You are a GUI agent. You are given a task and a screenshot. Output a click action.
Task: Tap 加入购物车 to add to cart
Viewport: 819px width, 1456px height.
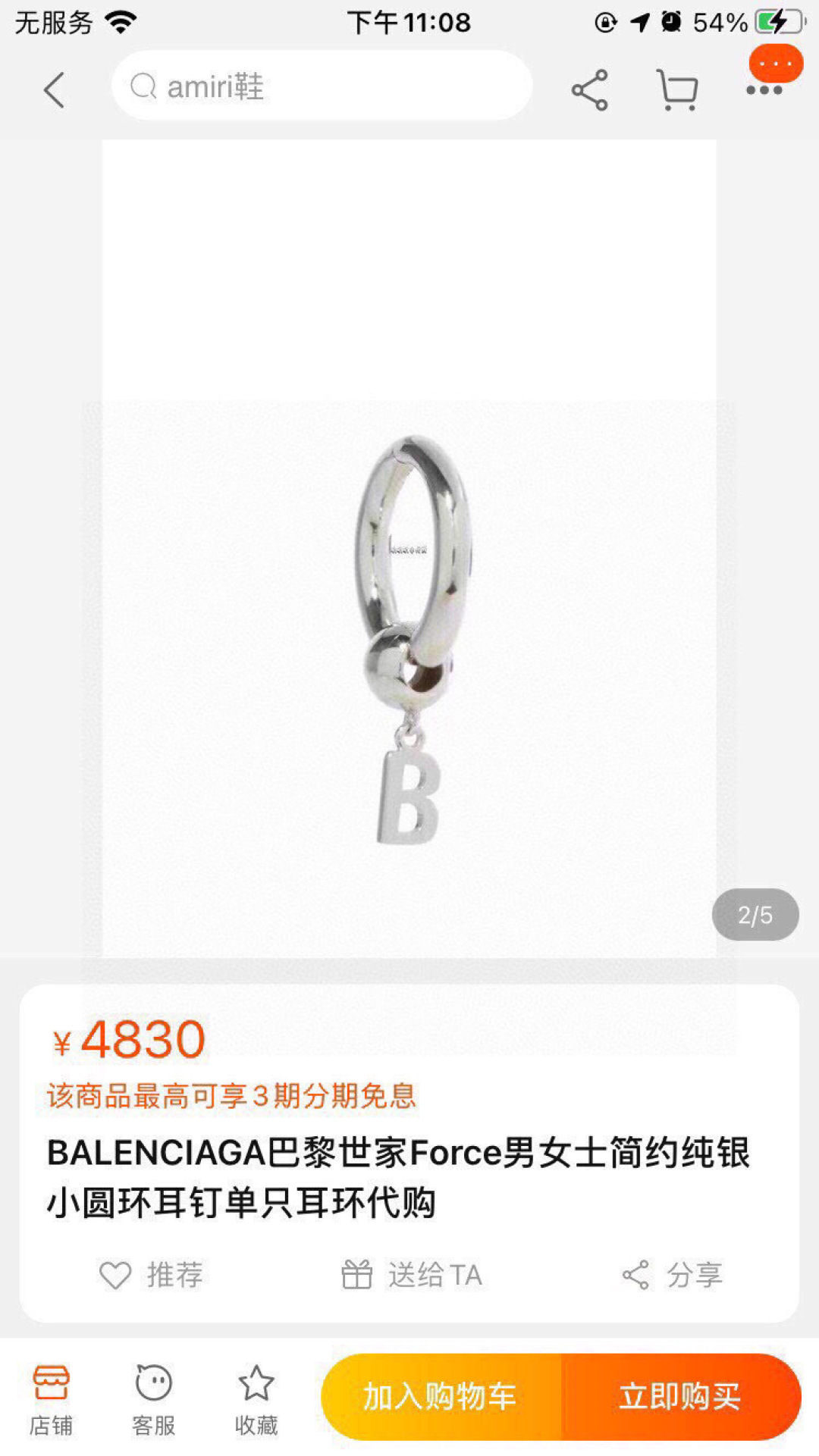[441, 1396]
